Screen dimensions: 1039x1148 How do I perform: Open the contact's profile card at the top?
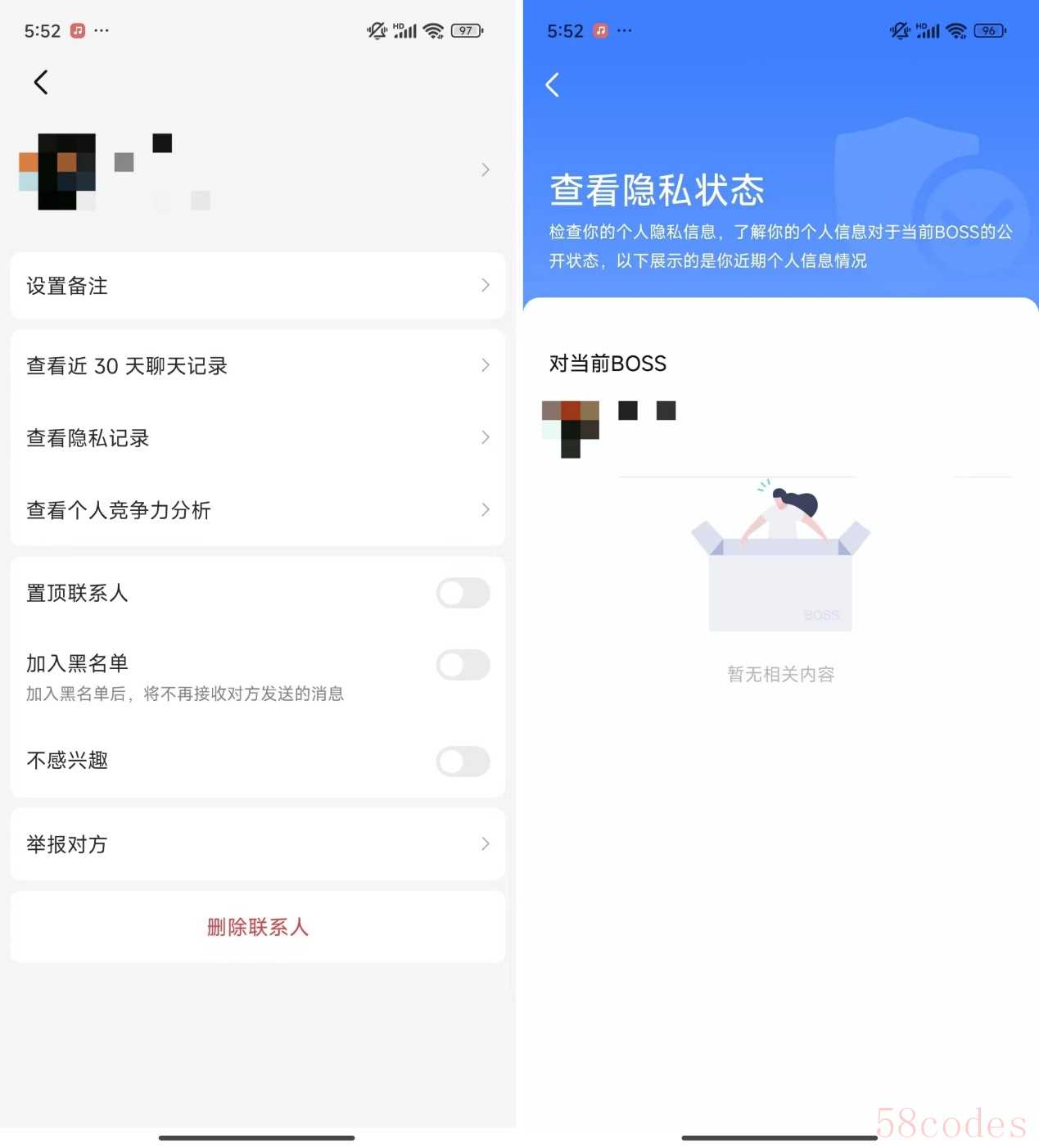click(257, 170)
